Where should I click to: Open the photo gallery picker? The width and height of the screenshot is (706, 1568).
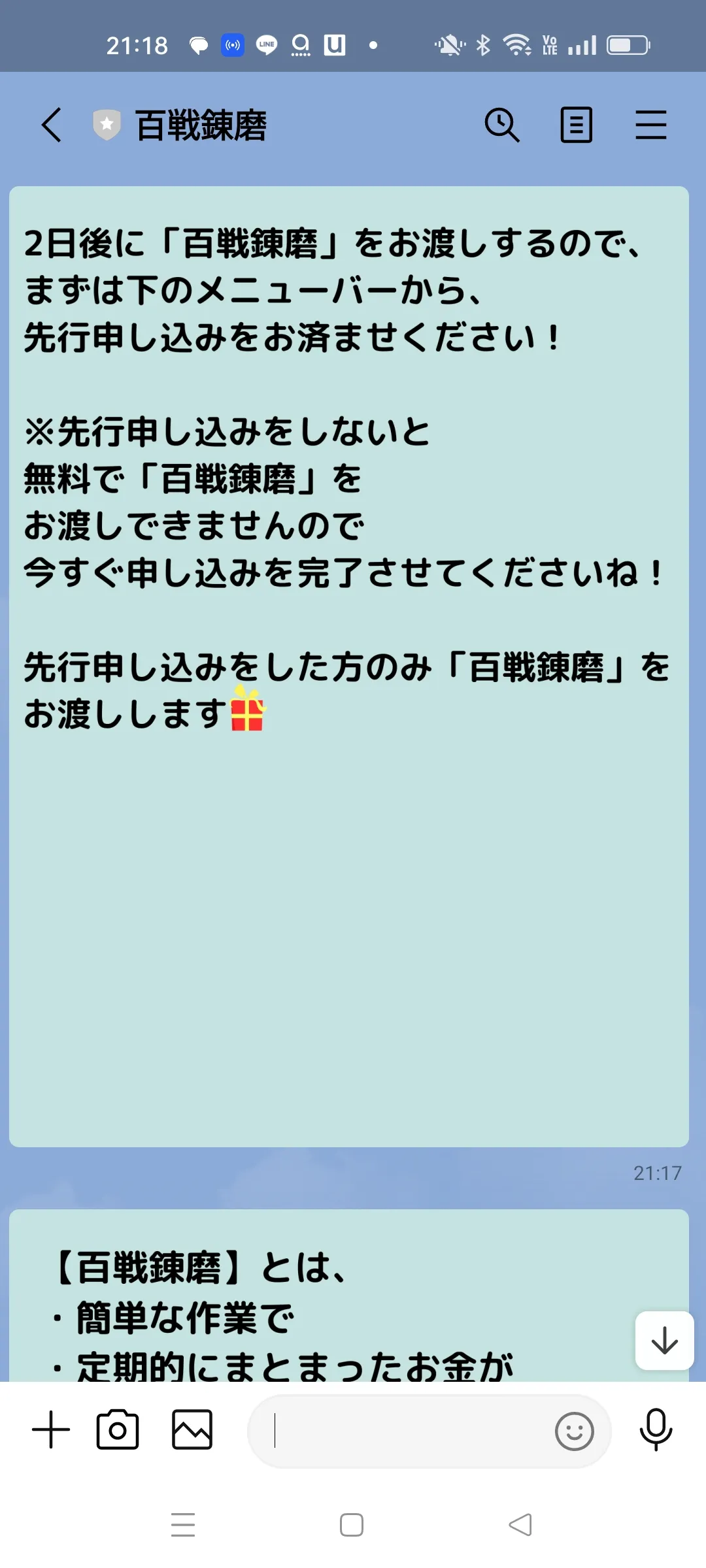coord(192,1429)
